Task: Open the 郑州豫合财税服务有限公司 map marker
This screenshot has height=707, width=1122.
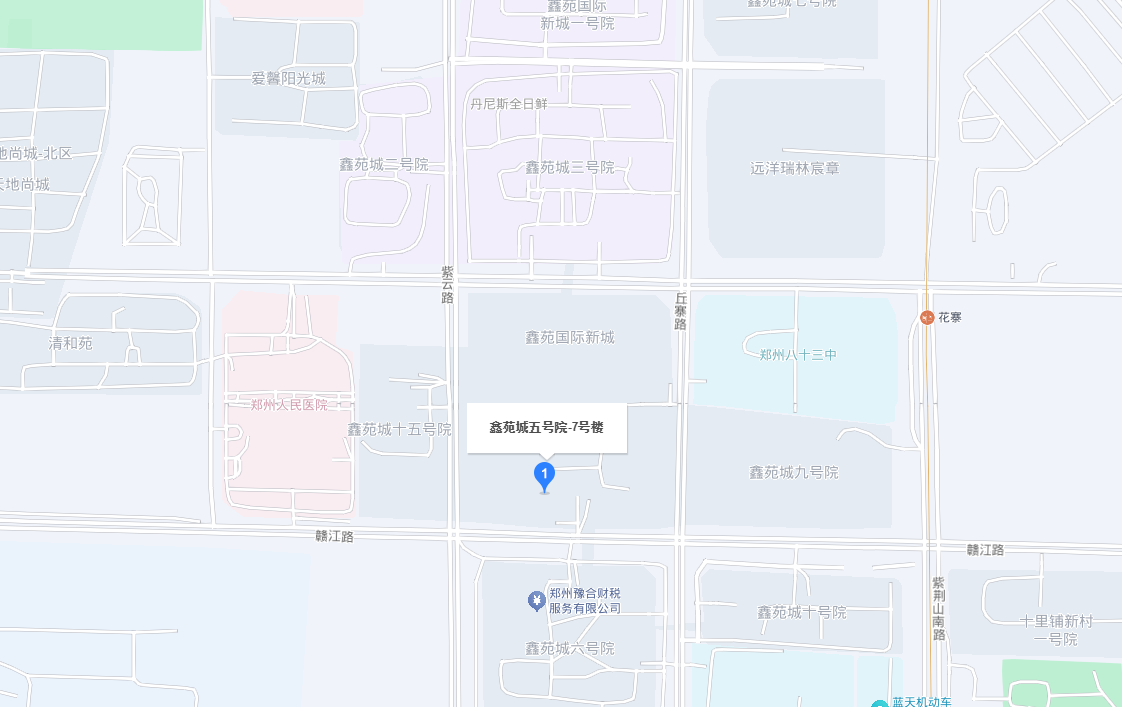Action: 536,600
